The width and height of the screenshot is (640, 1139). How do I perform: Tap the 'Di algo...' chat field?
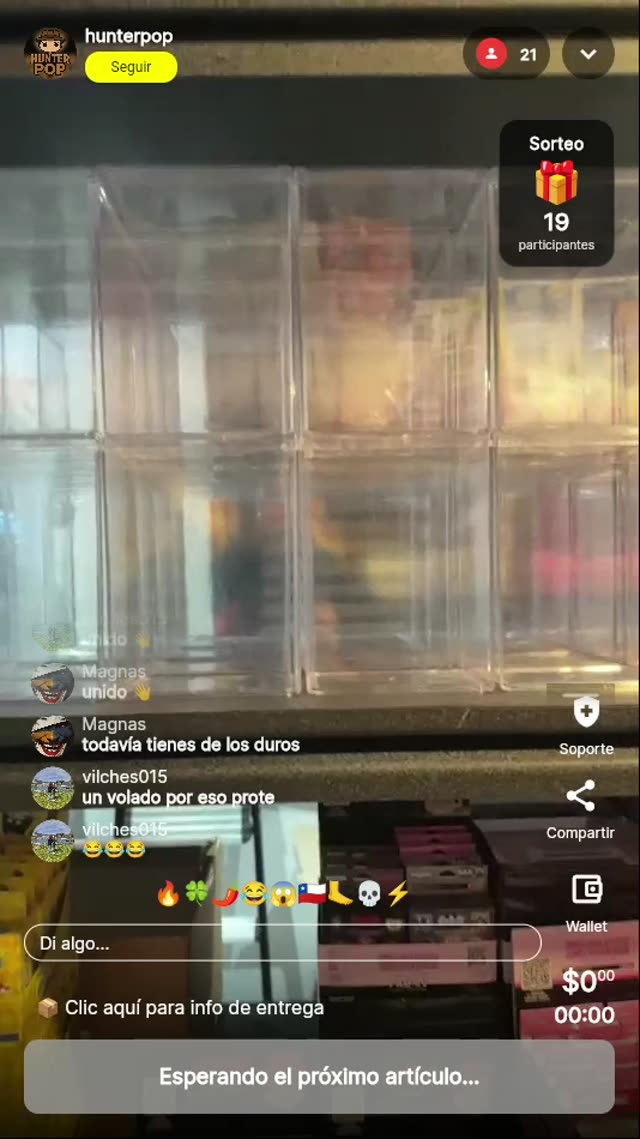[x=282, y=943]
